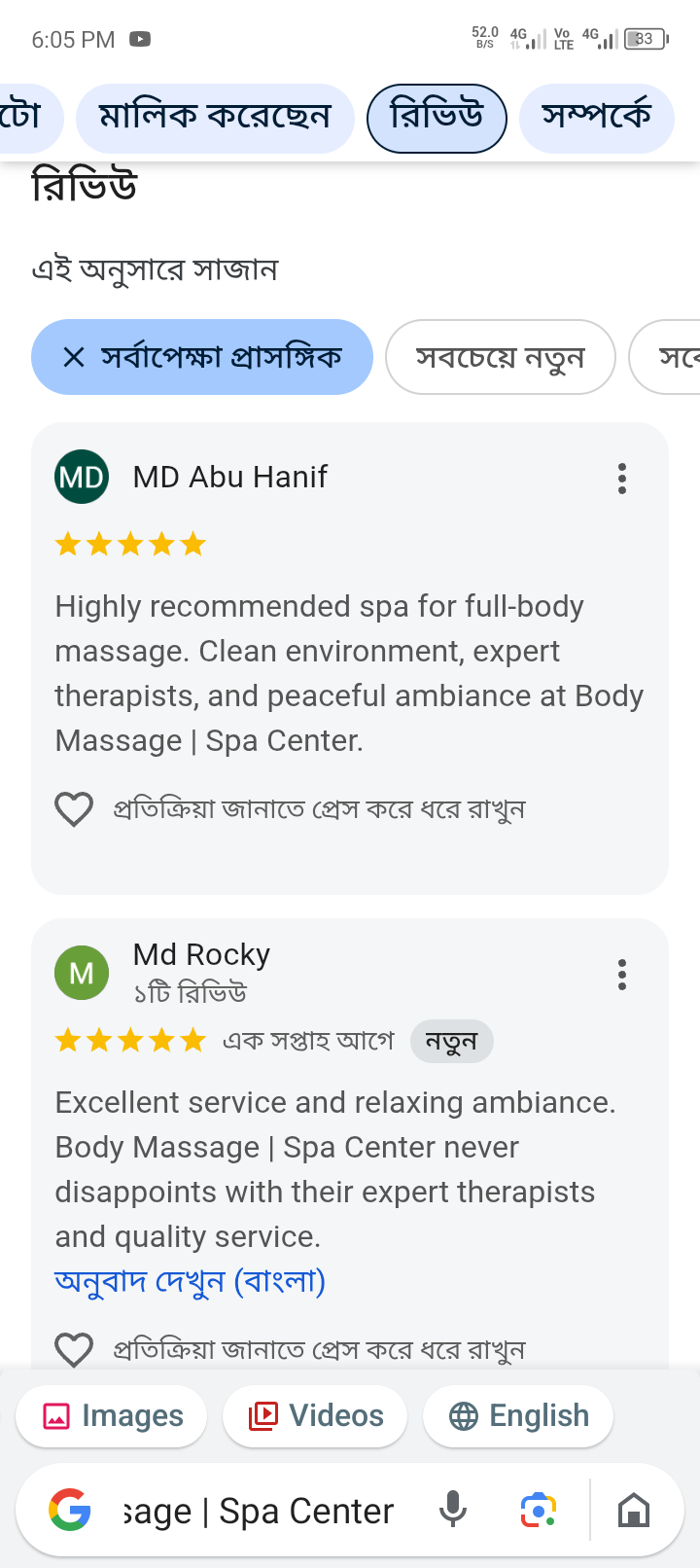This screenshot has width=700, height=1568.
Task: Open the Videos search chip
Action: [317, 1416]
